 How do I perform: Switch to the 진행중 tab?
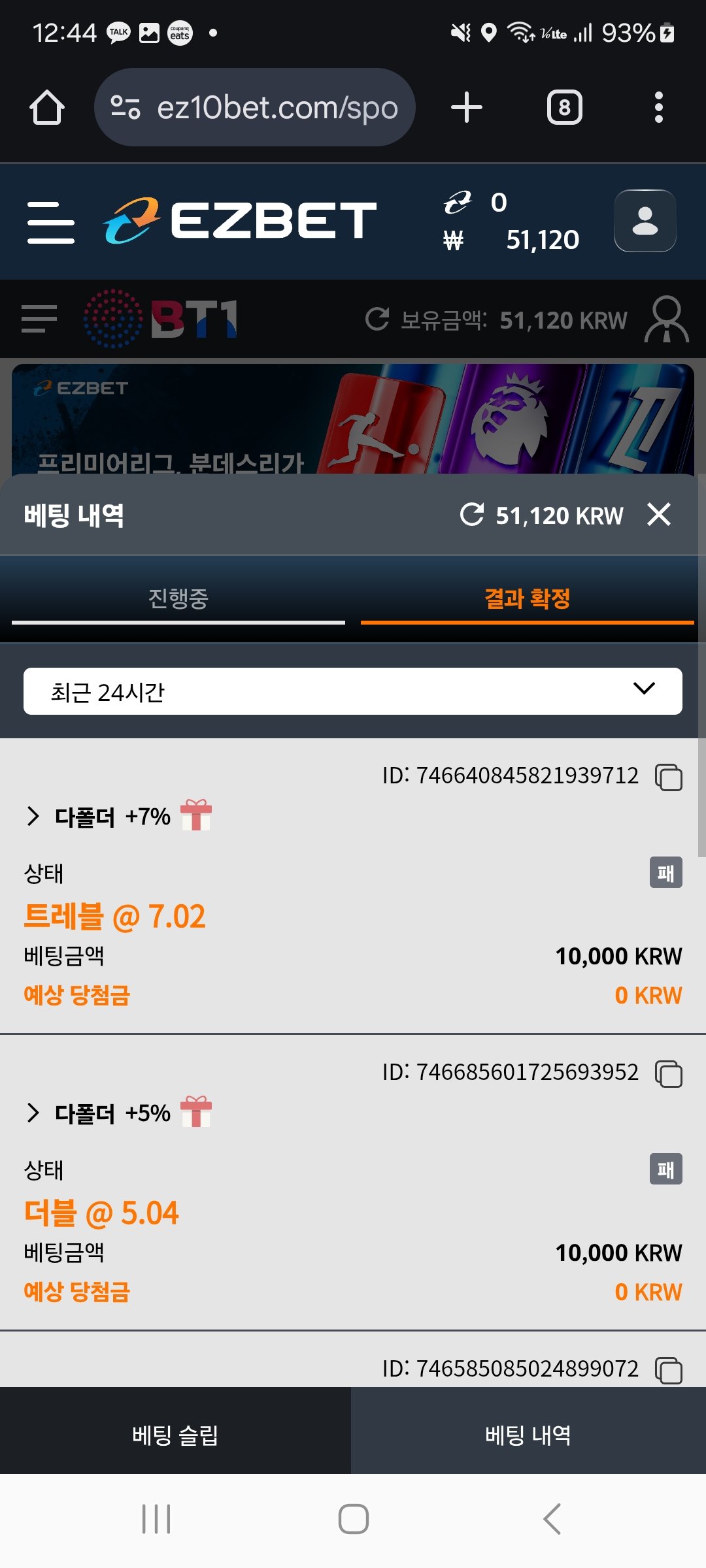point(178,598)
